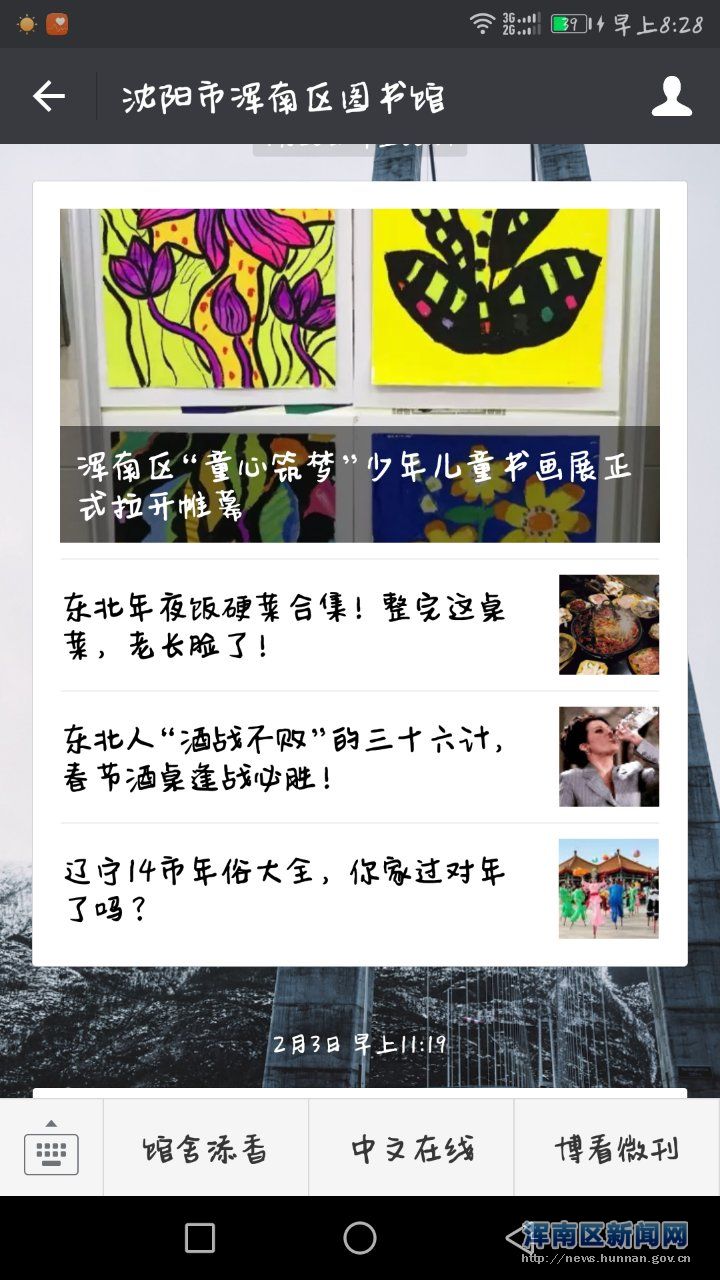The image size is (720, 1280).
Task: Open the 童心筑梦 children's art exhibition article
Action: coord(360,375)
